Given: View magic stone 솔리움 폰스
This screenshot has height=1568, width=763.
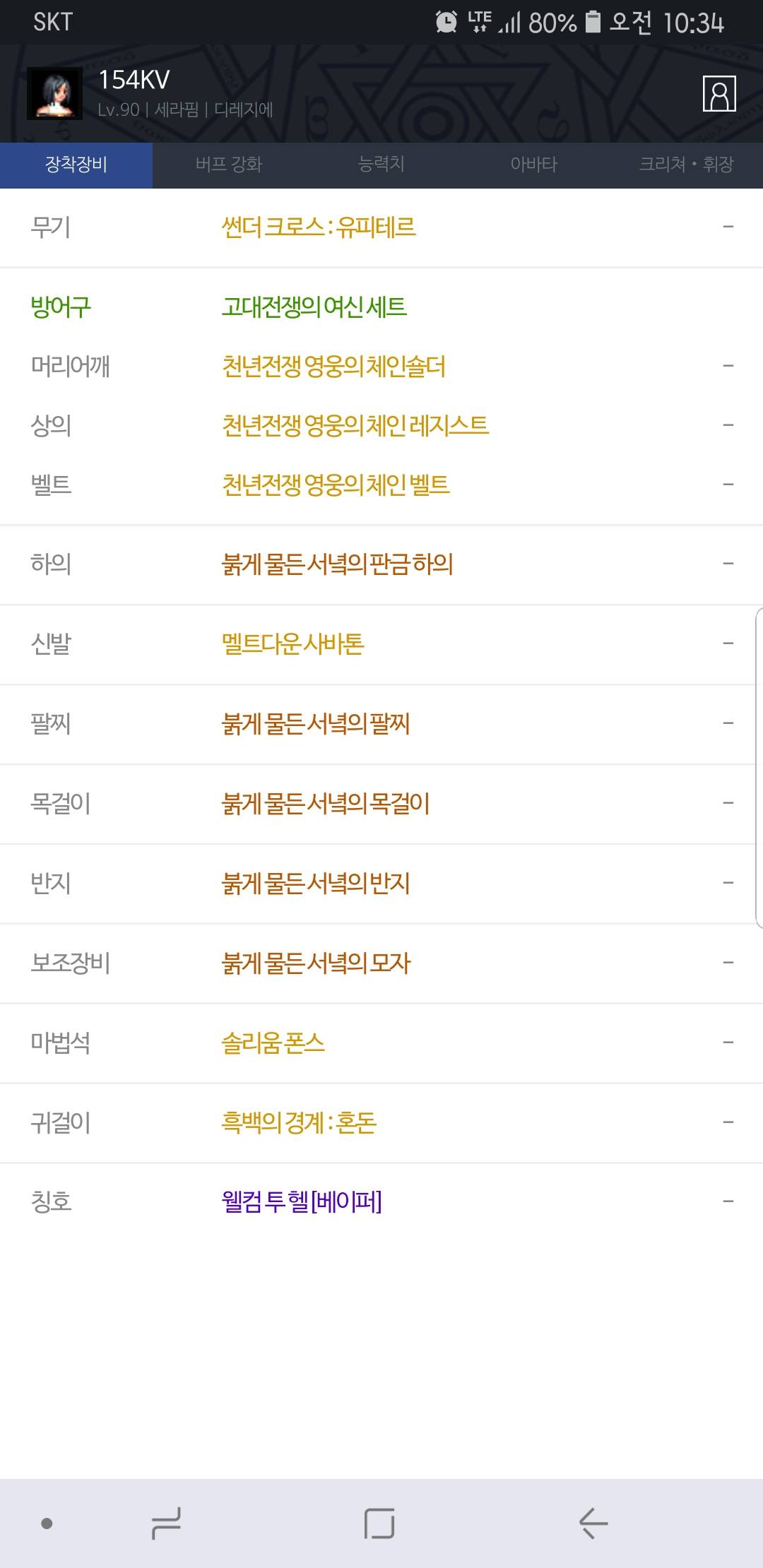Looking at the screenshot, I should (x=381, y=1043).
